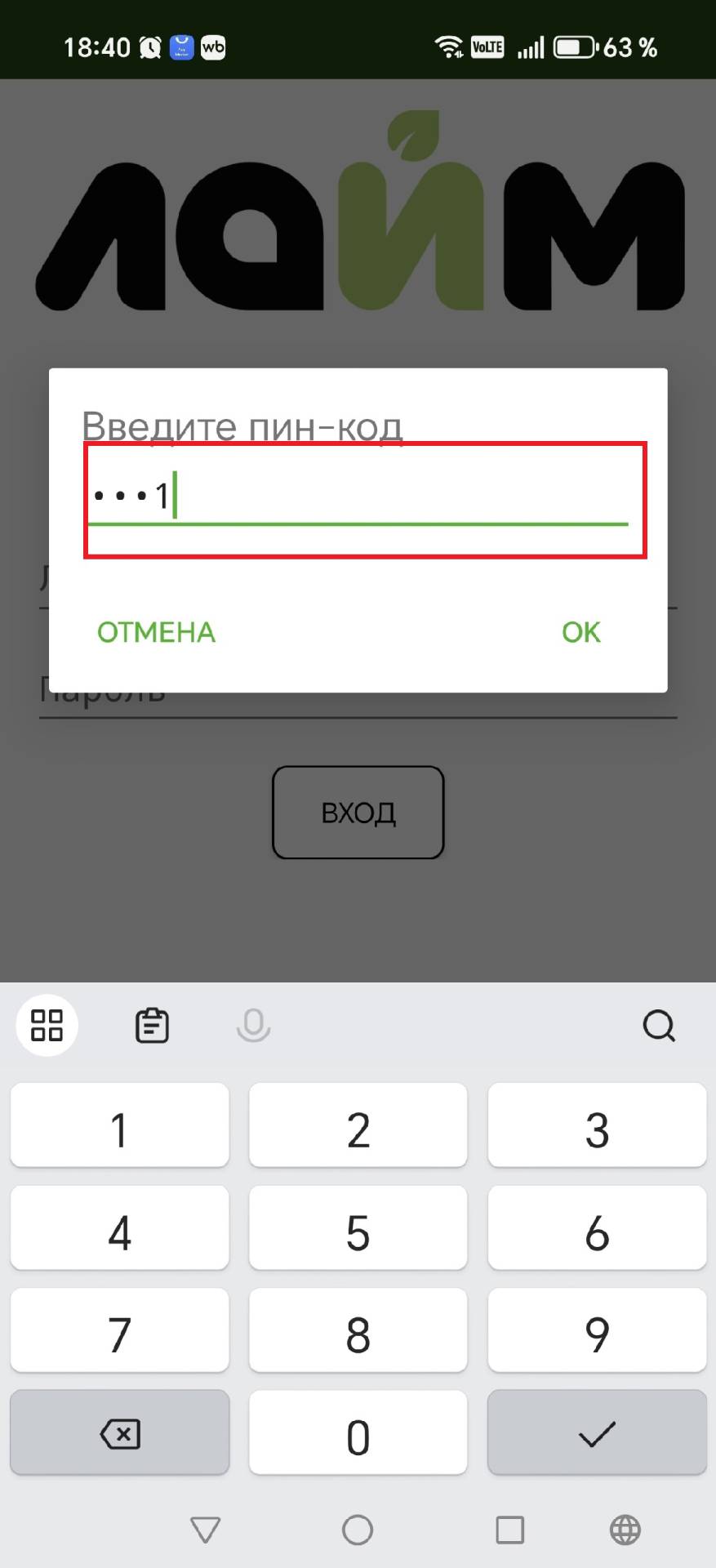
Task: Hide the keyboard with the down arrow
Action: [205, 1530]
